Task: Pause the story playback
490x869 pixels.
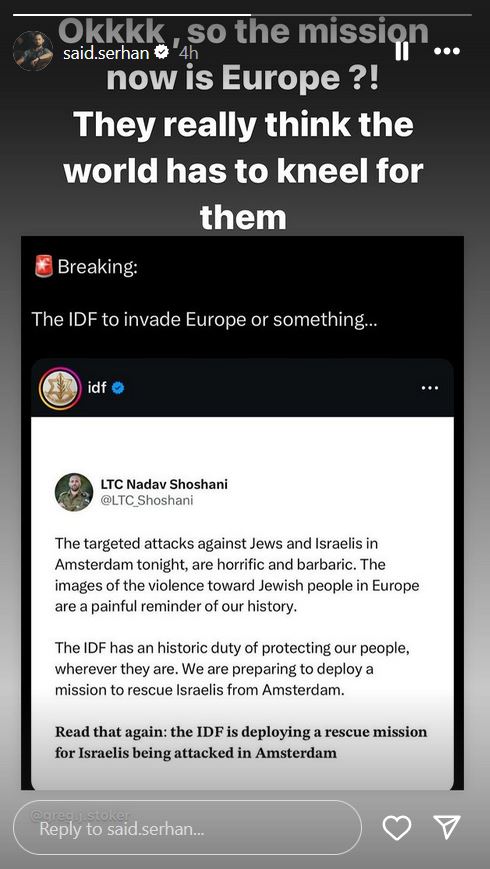Action: click(402, 51)
